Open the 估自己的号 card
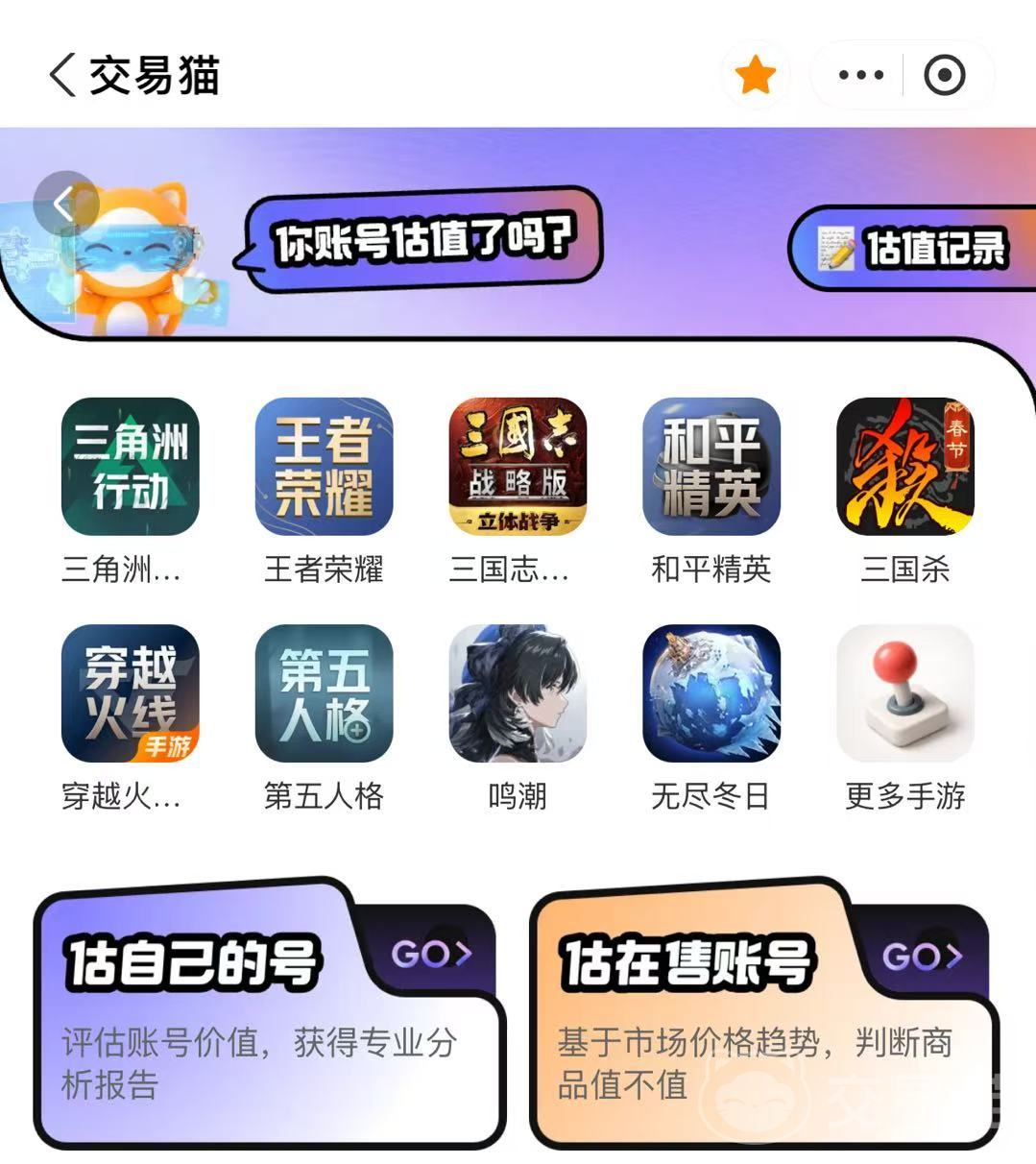 coord(268,1014)
